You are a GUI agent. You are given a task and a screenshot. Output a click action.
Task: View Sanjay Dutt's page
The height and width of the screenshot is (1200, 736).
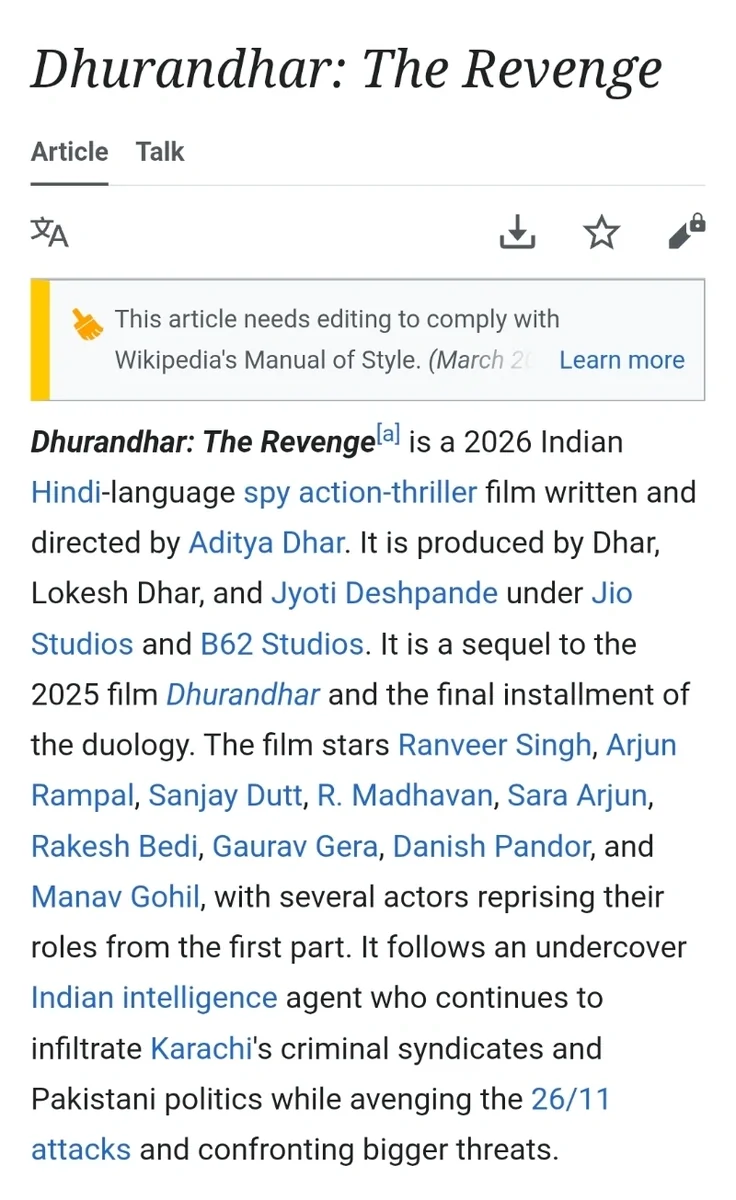tap(225, 796)
